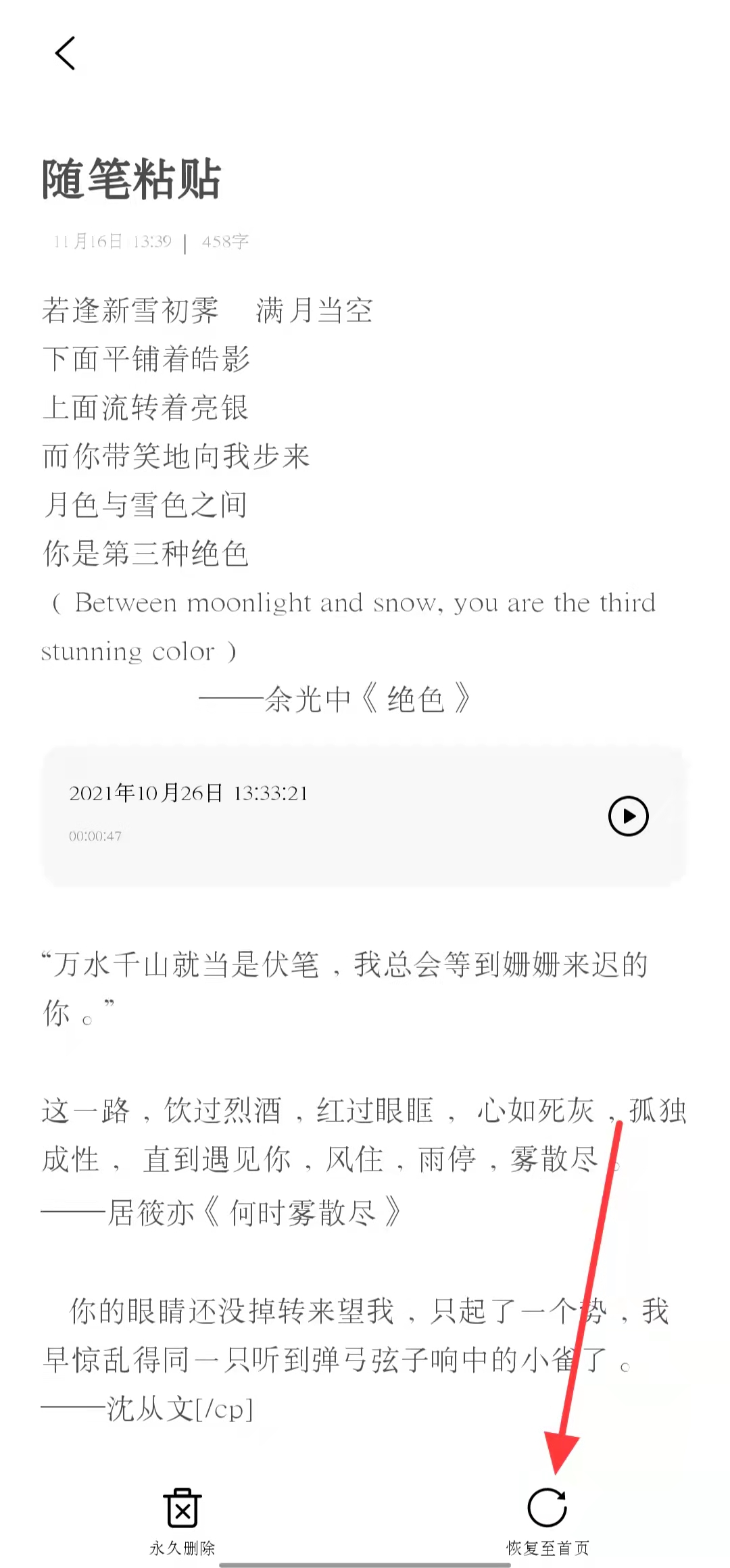Select the recording duration 00:00:47

coord(95,836)
